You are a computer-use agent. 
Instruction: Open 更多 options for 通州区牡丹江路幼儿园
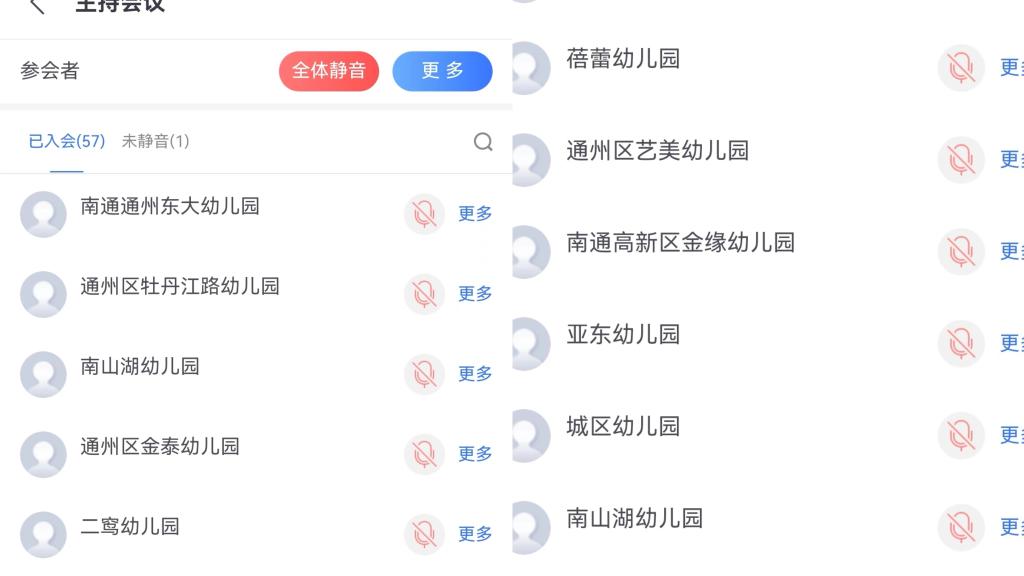pyautogui.click(x=475, y=293)
